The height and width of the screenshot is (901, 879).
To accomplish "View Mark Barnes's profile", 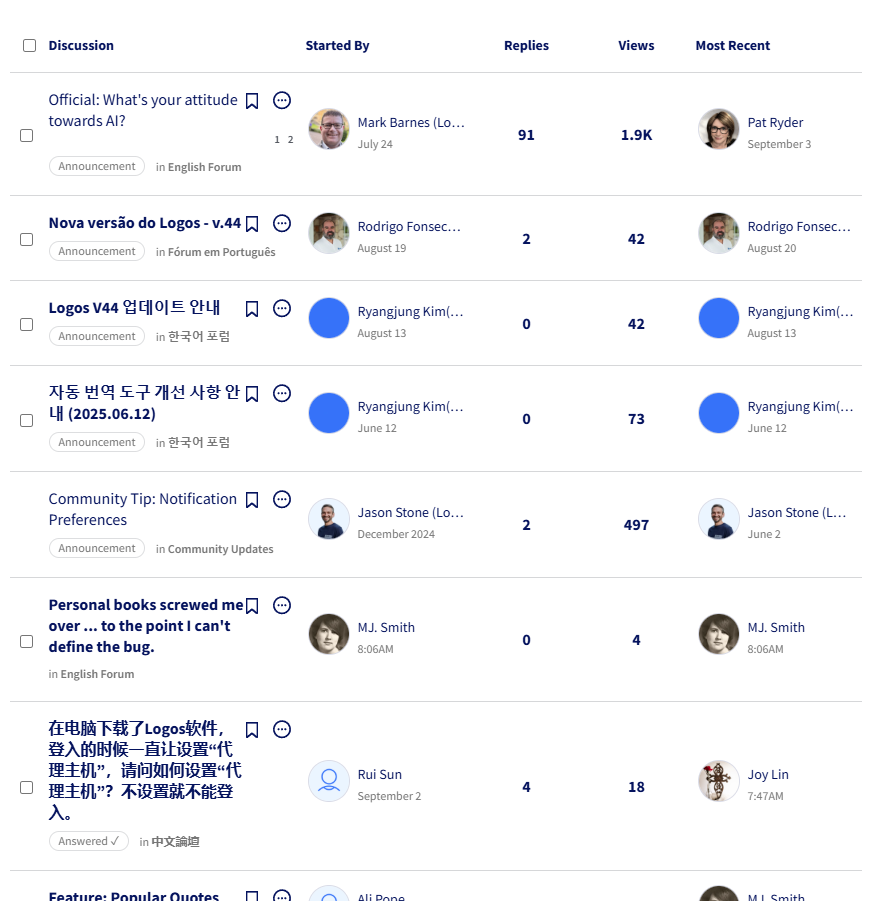I will tap(410, 123).
